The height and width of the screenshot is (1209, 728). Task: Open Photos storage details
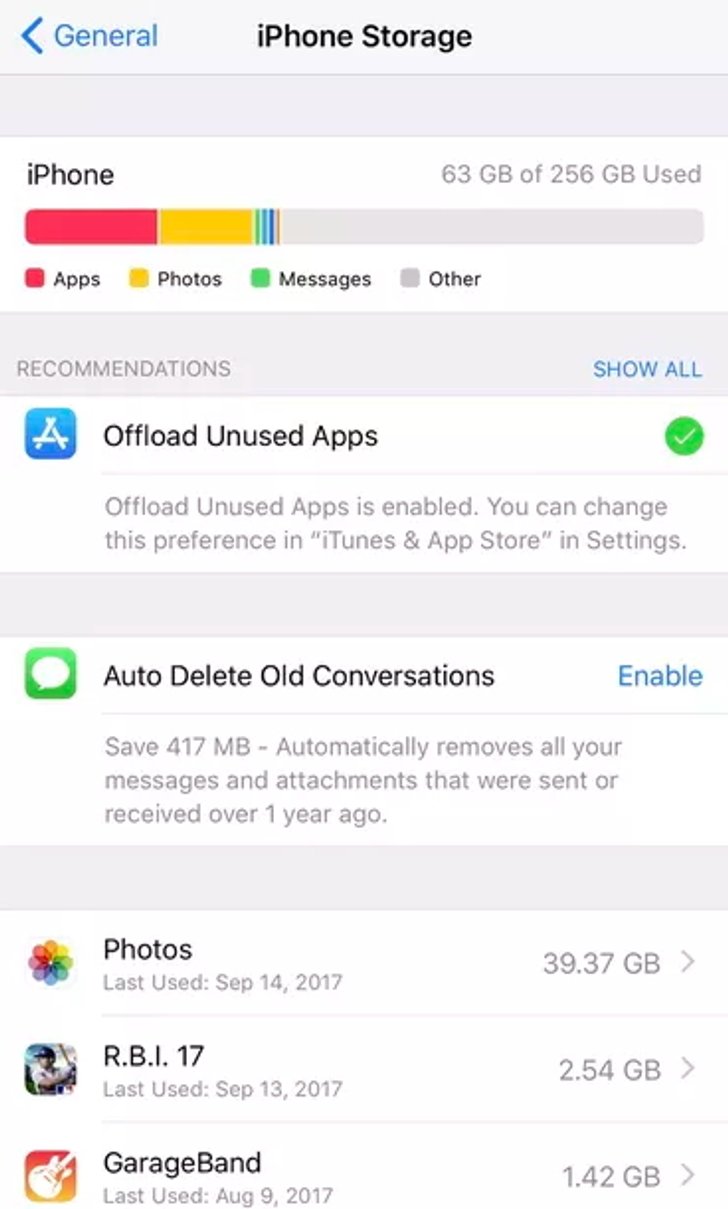pyautogui.click(x=364, y=963)
